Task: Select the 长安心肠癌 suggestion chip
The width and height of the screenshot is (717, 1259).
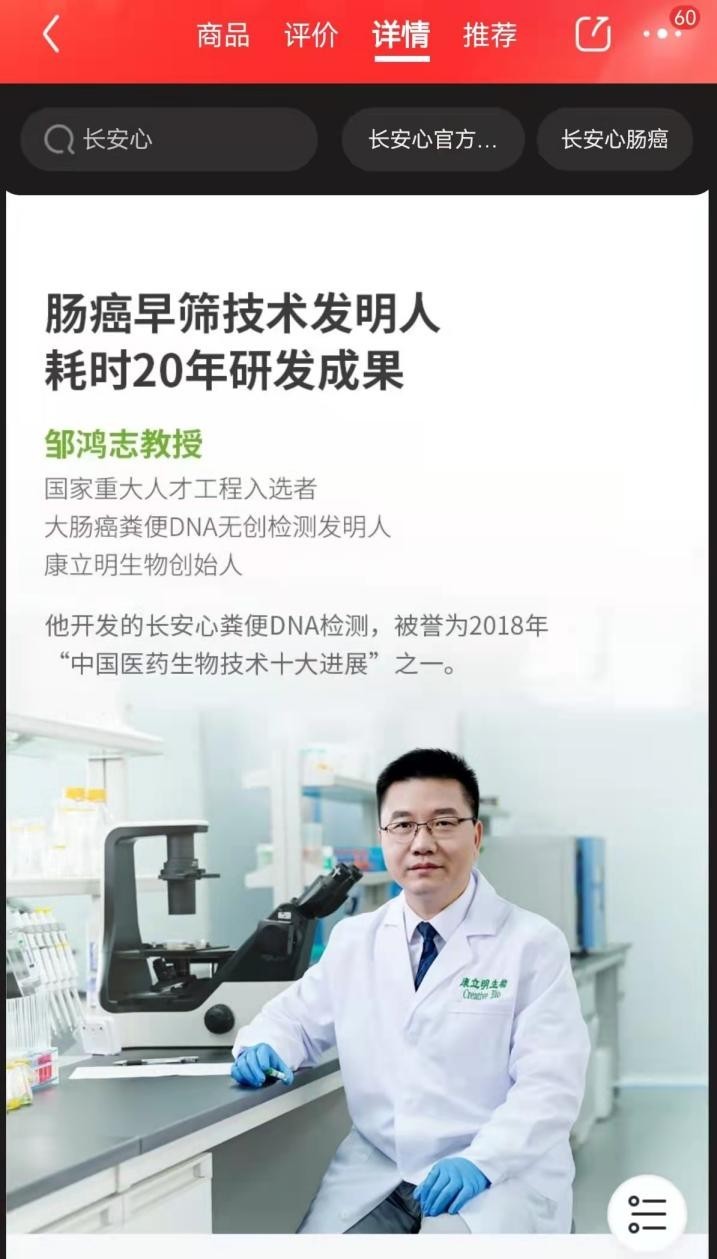Action: [x=615, y=139]
